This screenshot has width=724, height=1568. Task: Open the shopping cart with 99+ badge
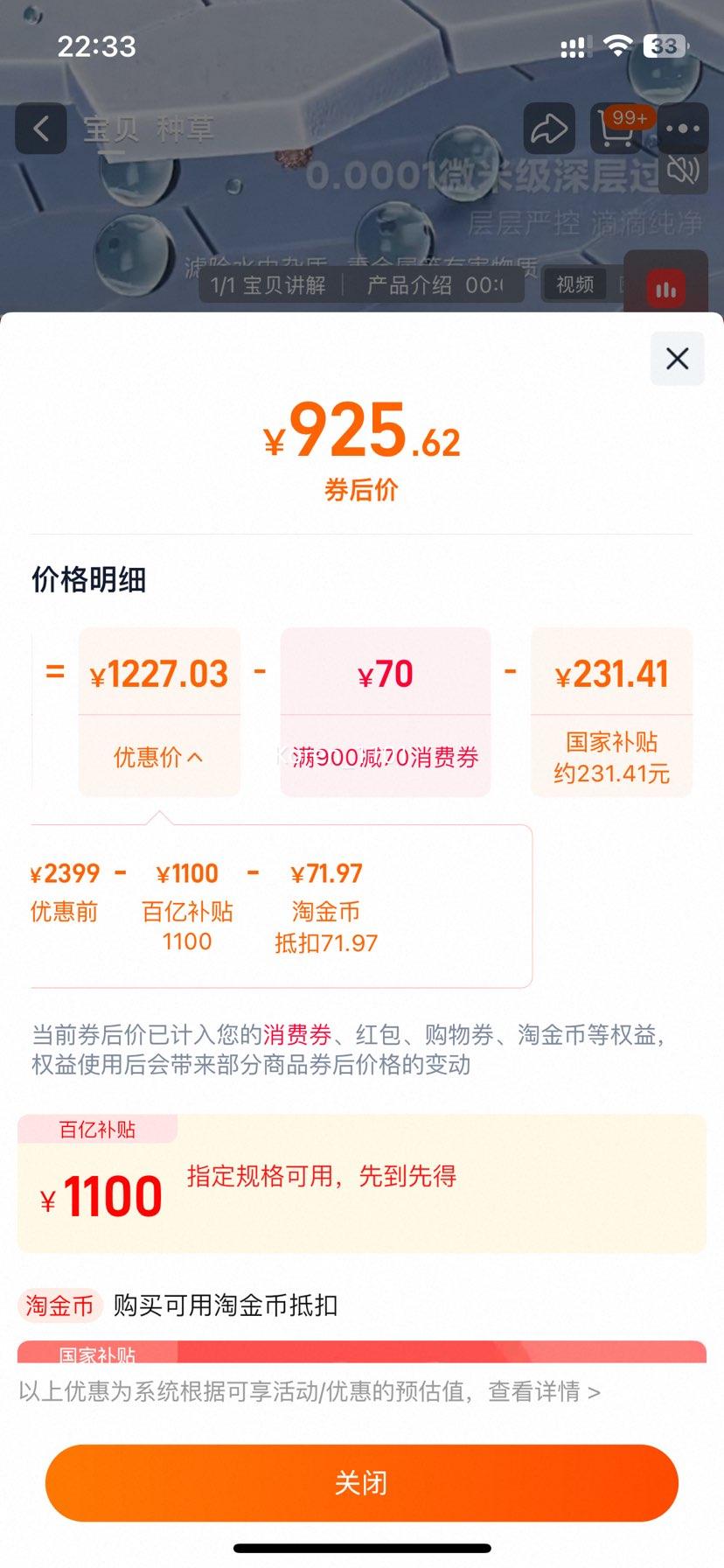click(617, 129)
